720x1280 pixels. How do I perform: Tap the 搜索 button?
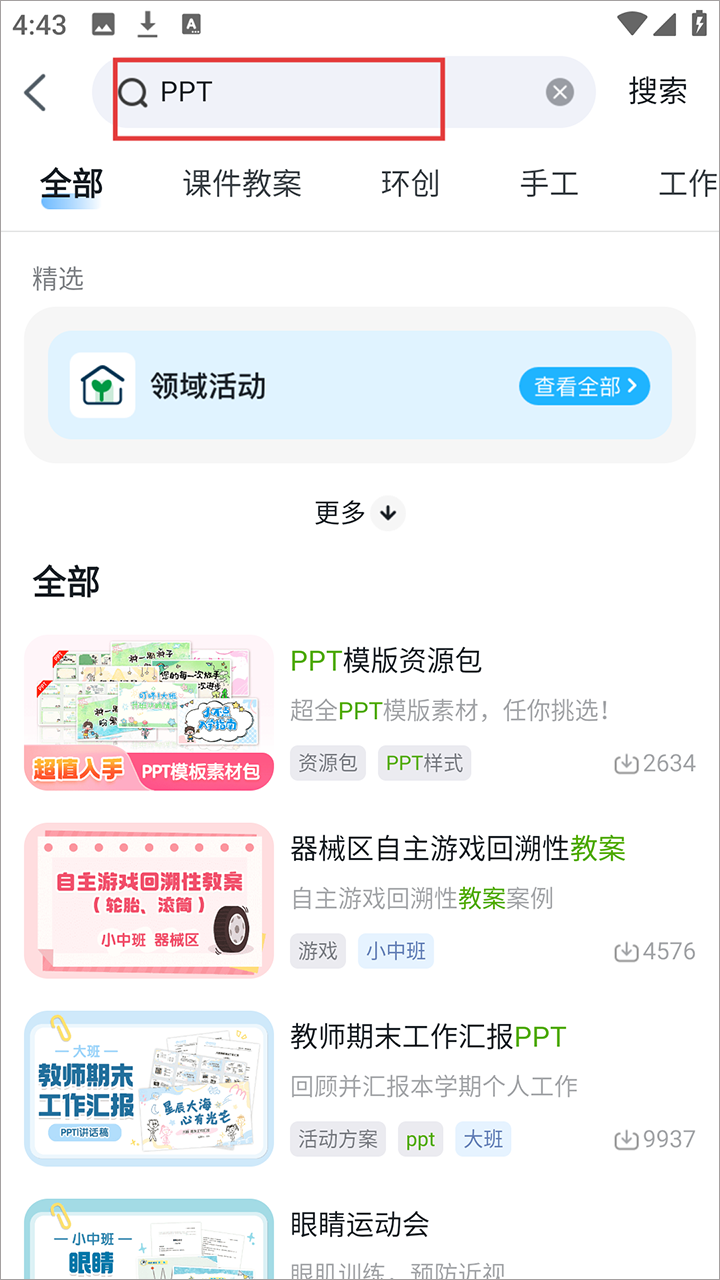pyautogui.click(x=657, y=92)
